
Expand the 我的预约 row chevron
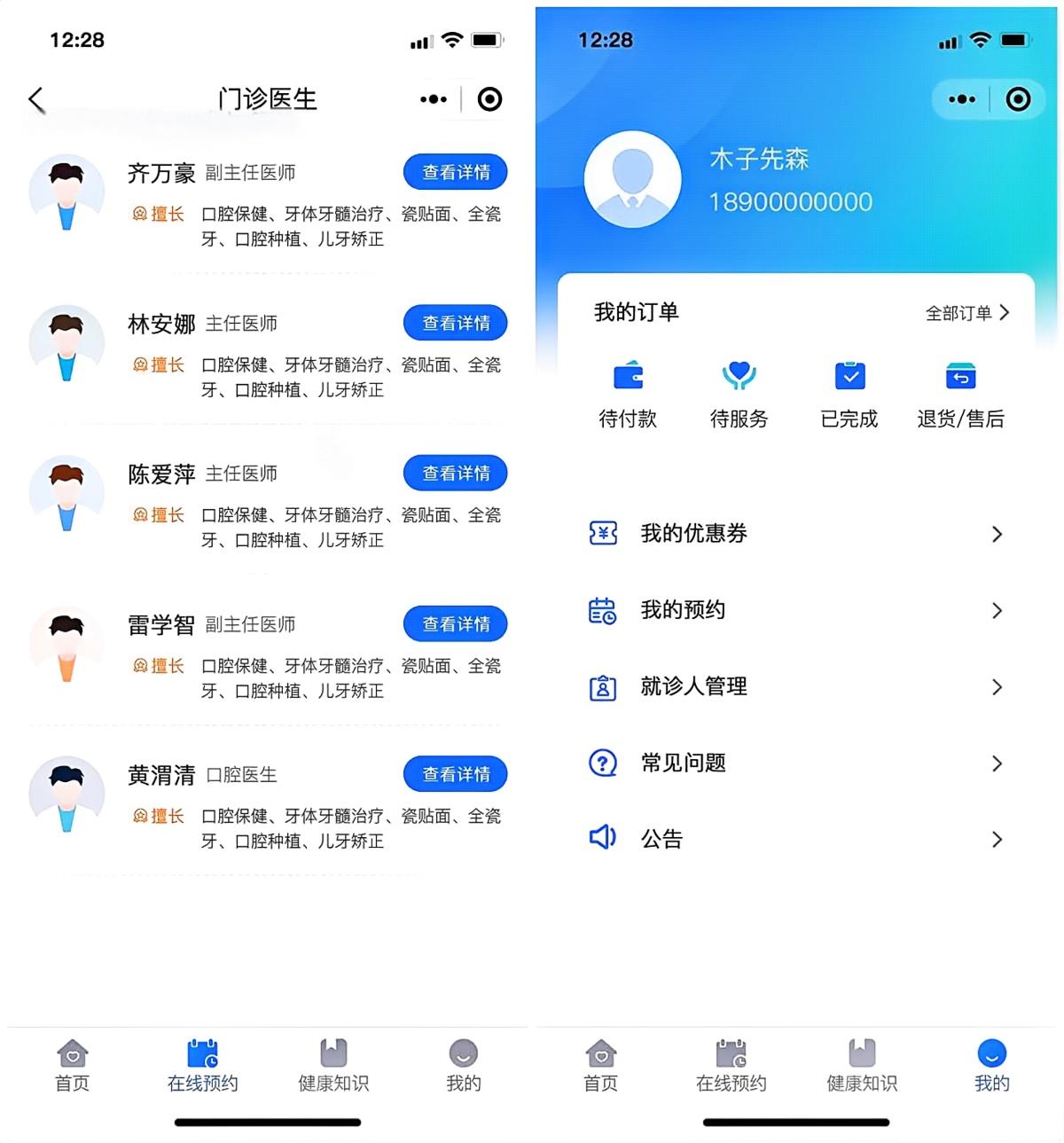(997, 610)
